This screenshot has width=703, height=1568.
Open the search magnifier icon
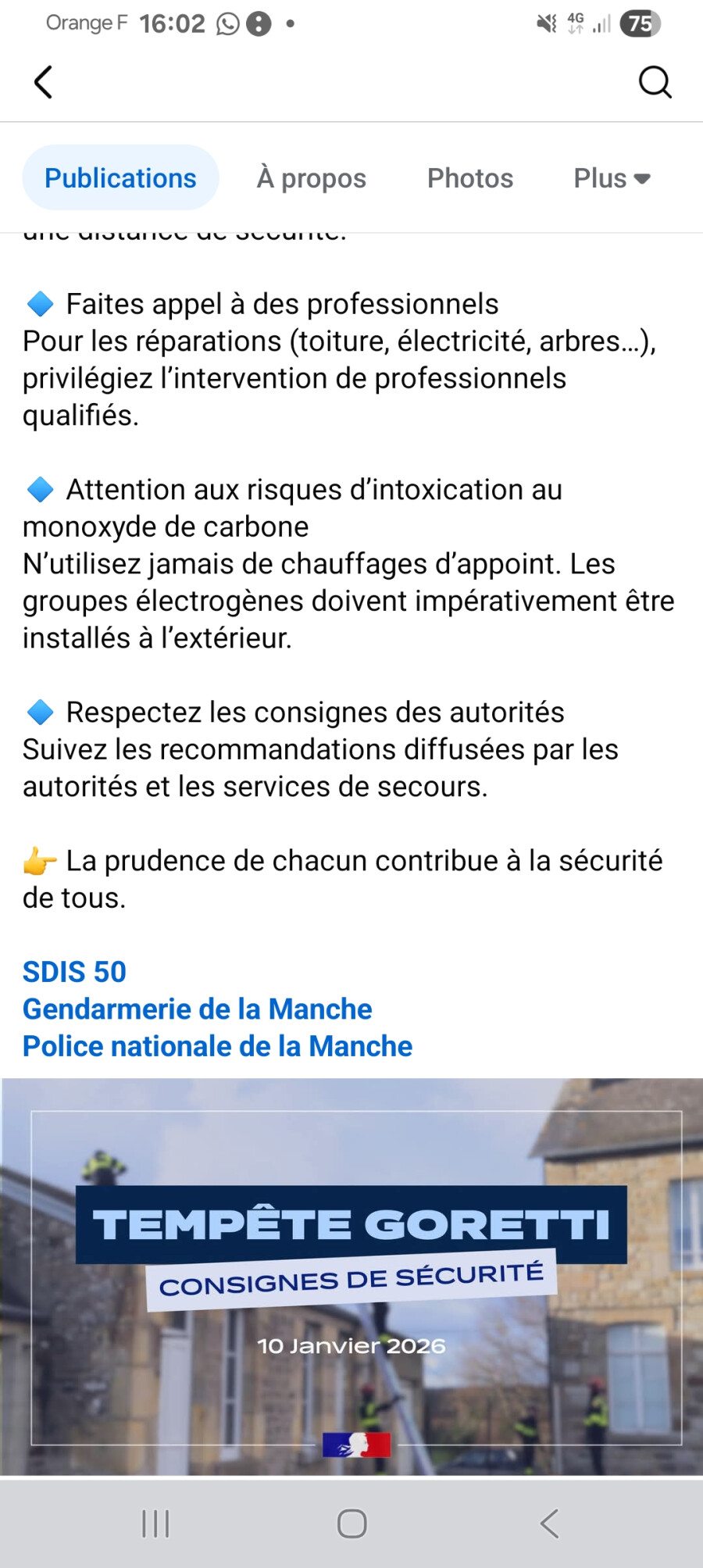[655, 82]
